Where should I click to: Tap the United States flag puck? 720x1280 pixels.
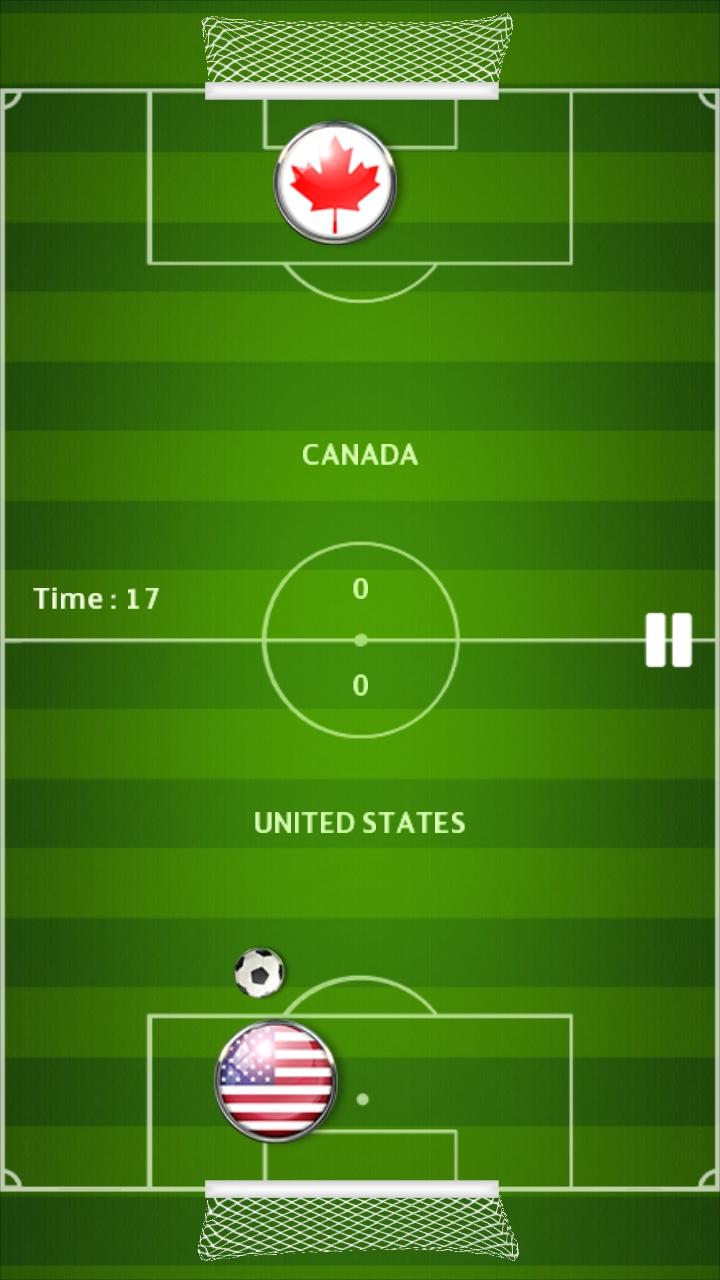(277, 1082)
